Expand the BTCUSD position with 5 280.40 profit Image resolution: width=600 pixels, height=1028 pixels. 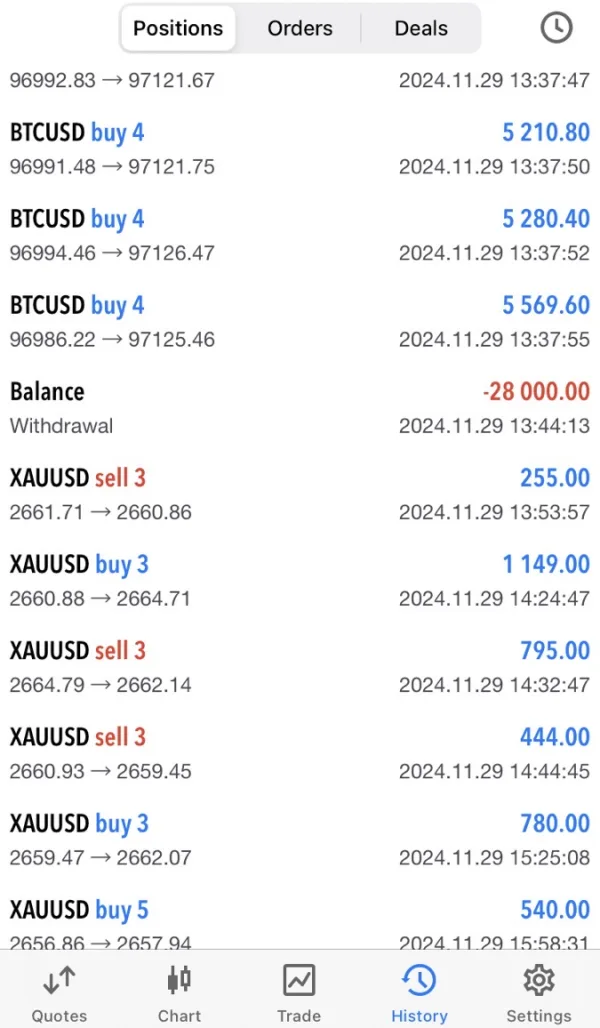(300, 235)
